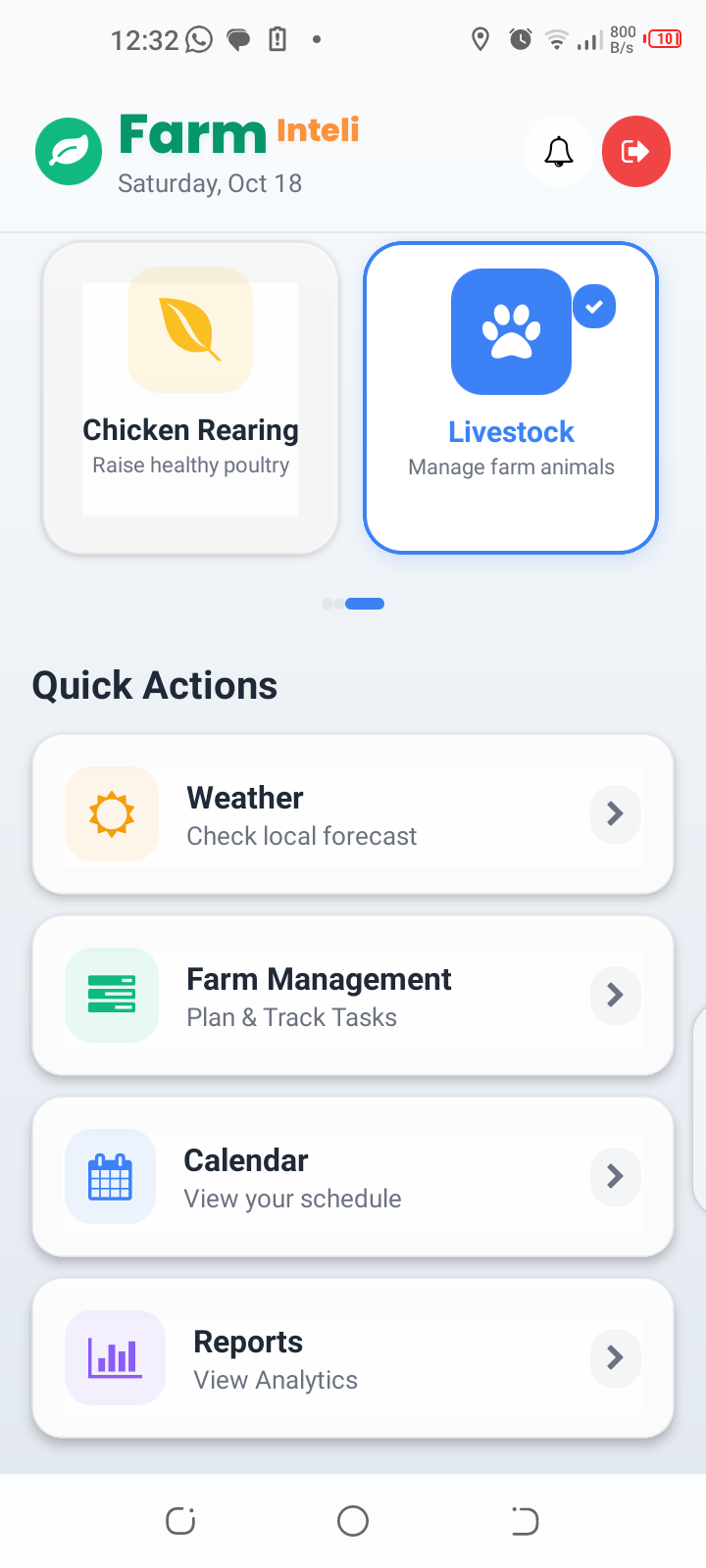This screenshot has width=706, height=1568.
Task: Tap the blue paw icon on Livestock card
Action: point(510,331)
